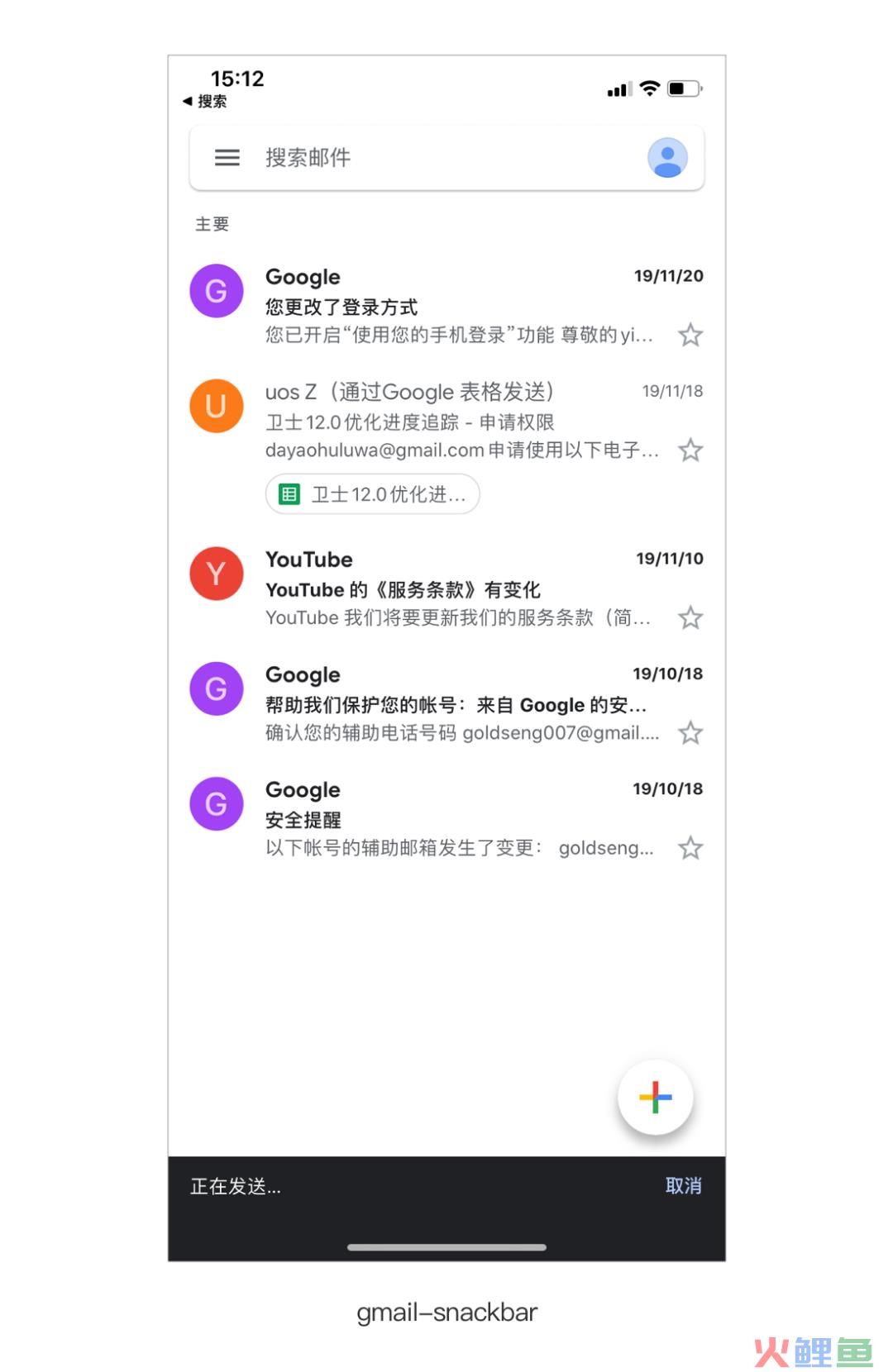Return to 搜索 via back arrow

(204, 101)
